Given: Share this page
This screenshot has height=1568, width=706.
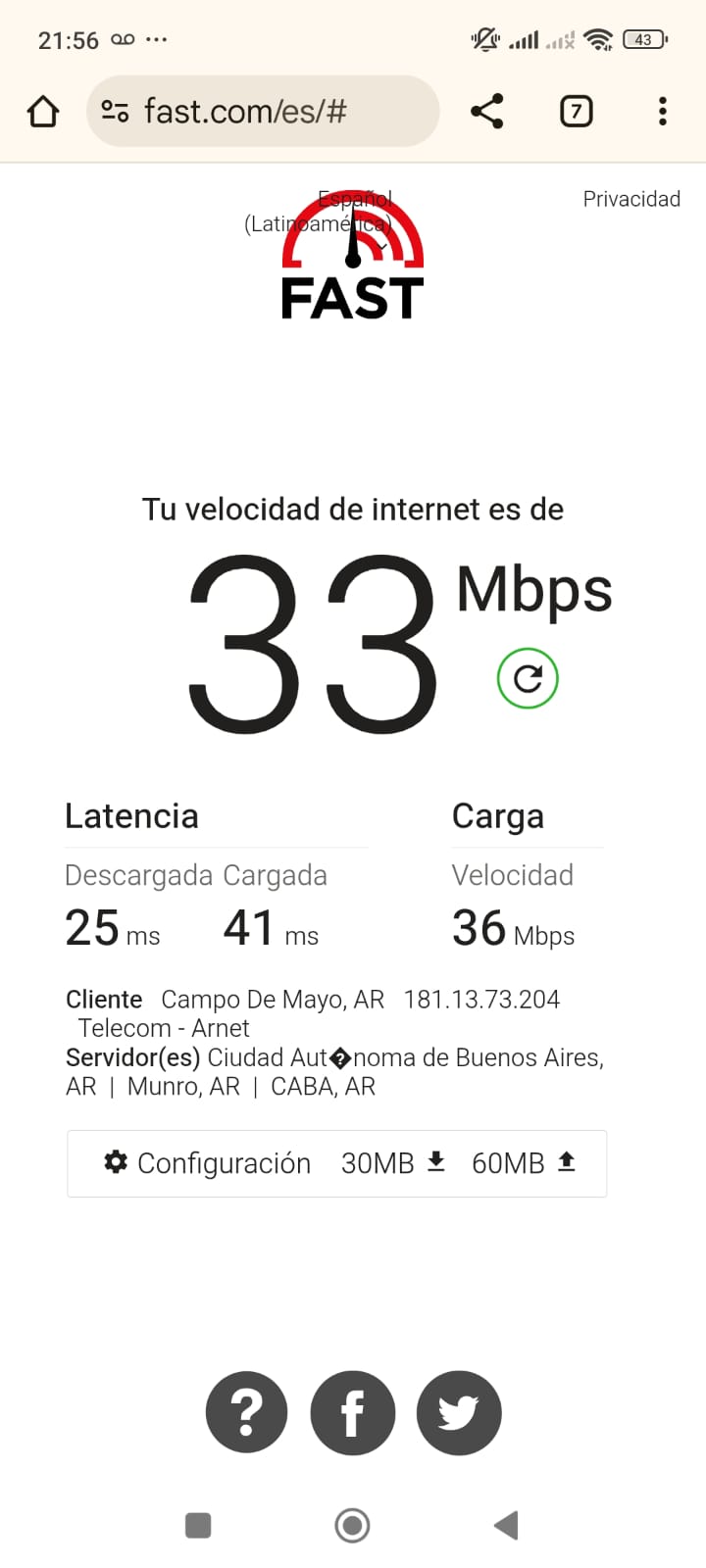Looking at the screenshot, I should coord(486,112).
